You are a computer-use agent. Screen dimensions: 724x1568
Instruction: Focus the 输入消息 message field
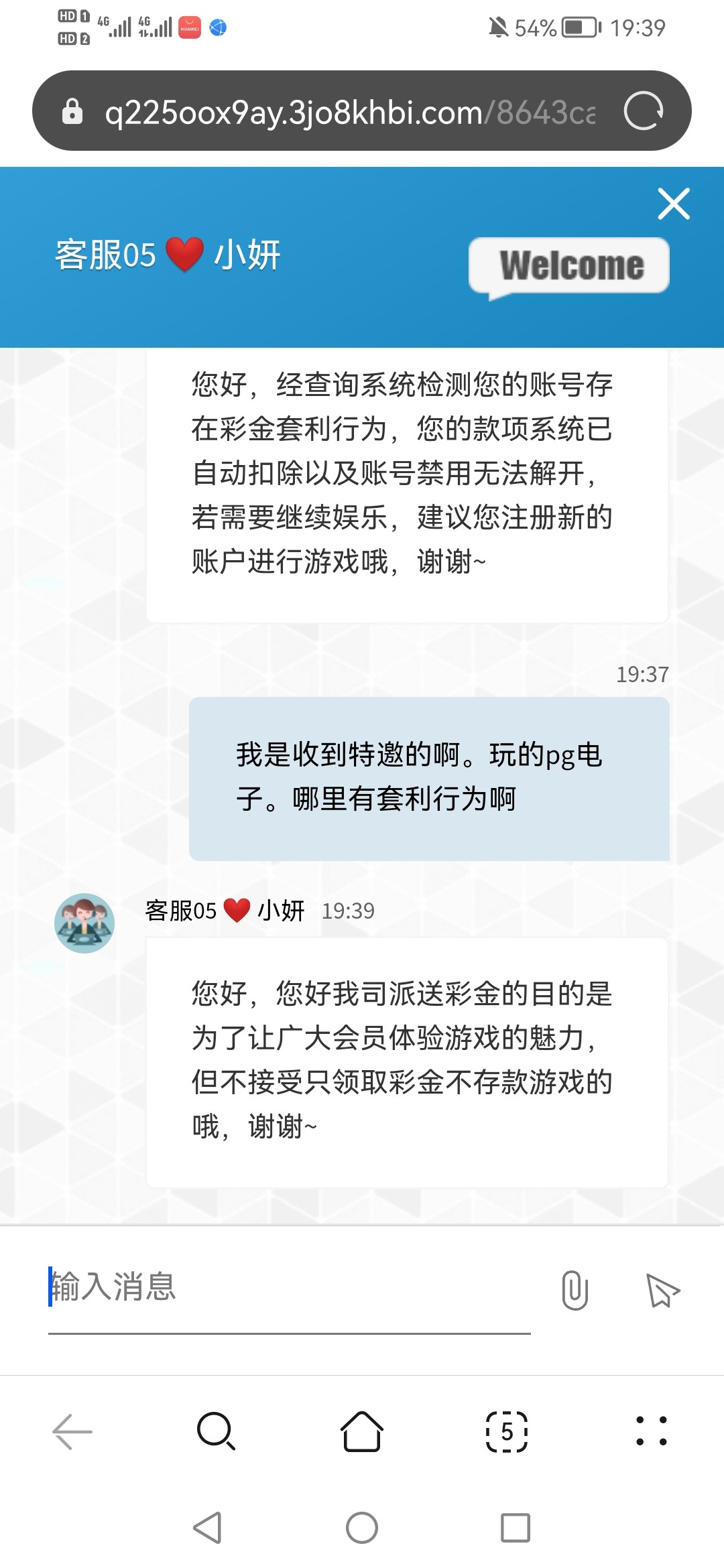coord(288,1287)
